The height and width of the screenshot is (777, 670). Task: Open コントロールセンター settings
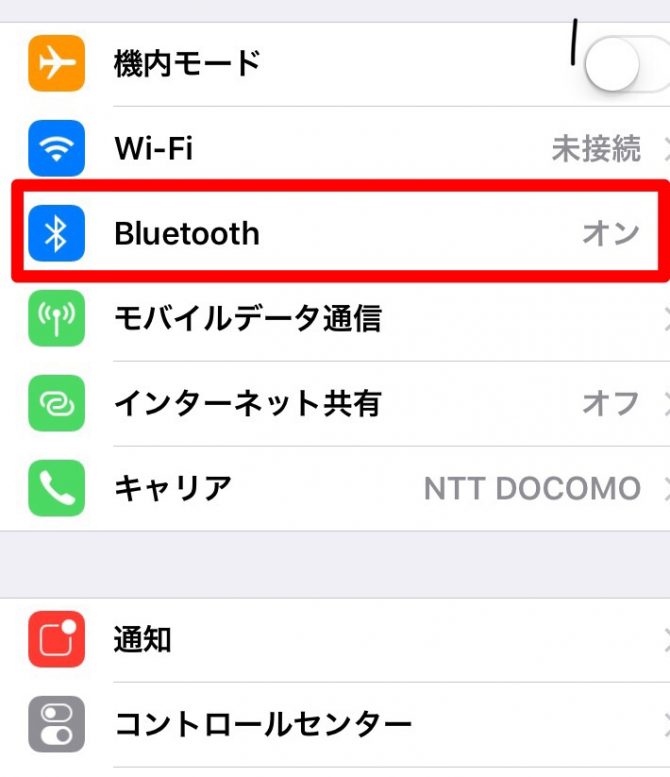click(x=335, y=724)
